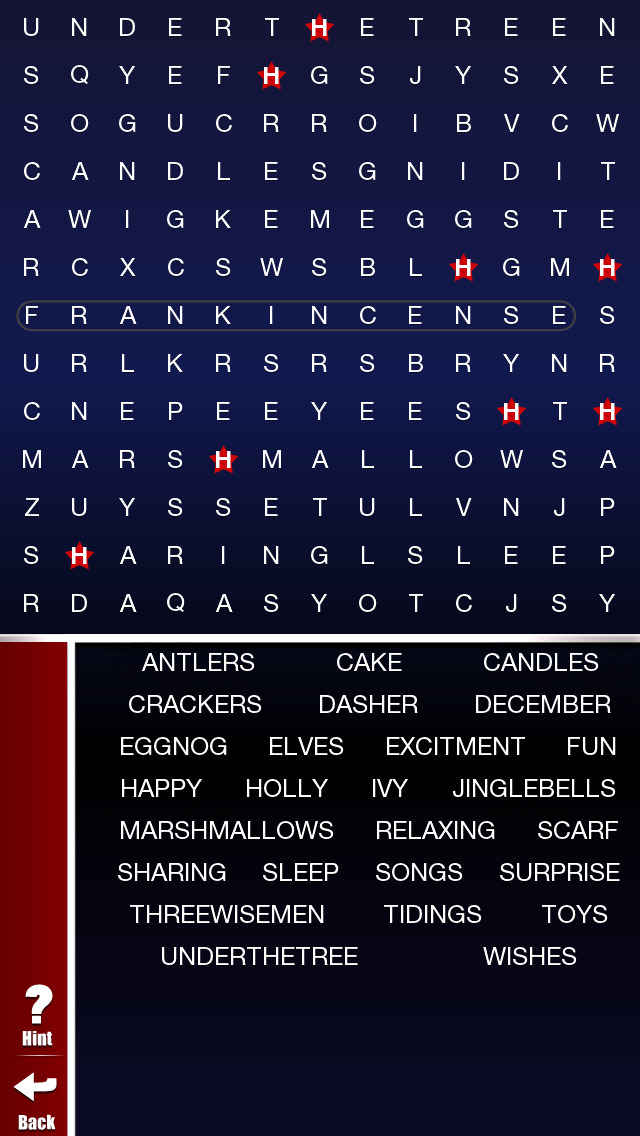Get a hint for the word search
This screenshot has height=1136, width=640.
tap(37, 1015)
